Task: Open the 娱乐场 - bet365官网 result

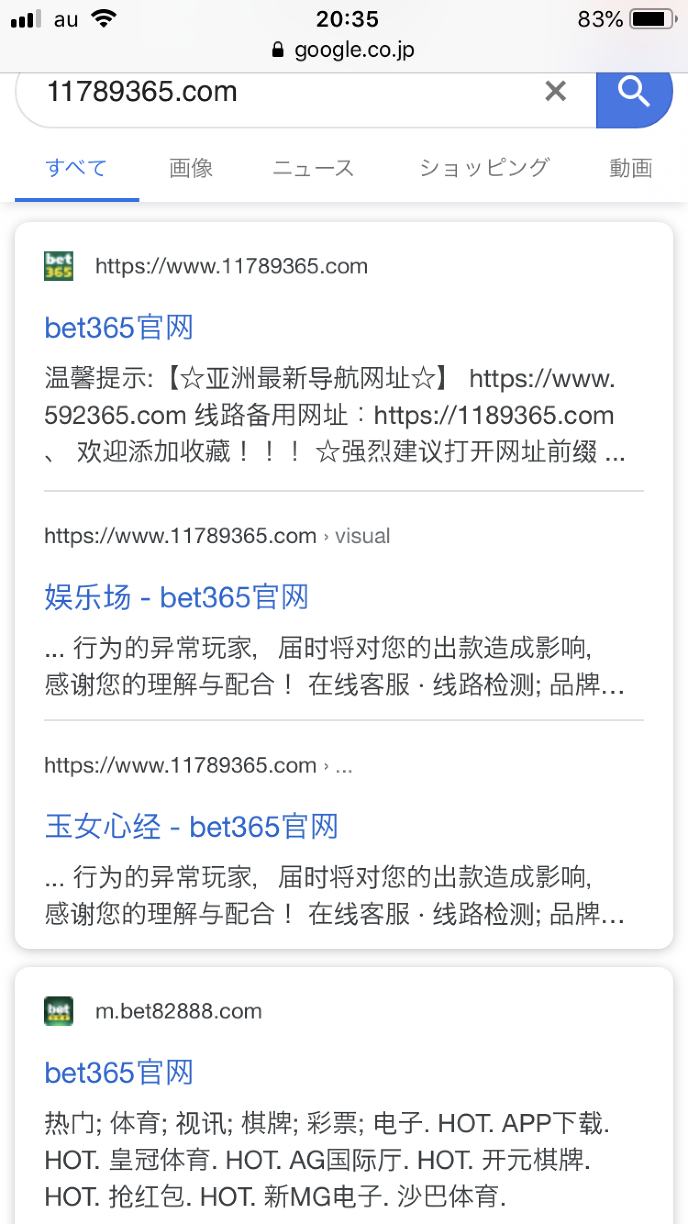Action: (x=177, y=598)
